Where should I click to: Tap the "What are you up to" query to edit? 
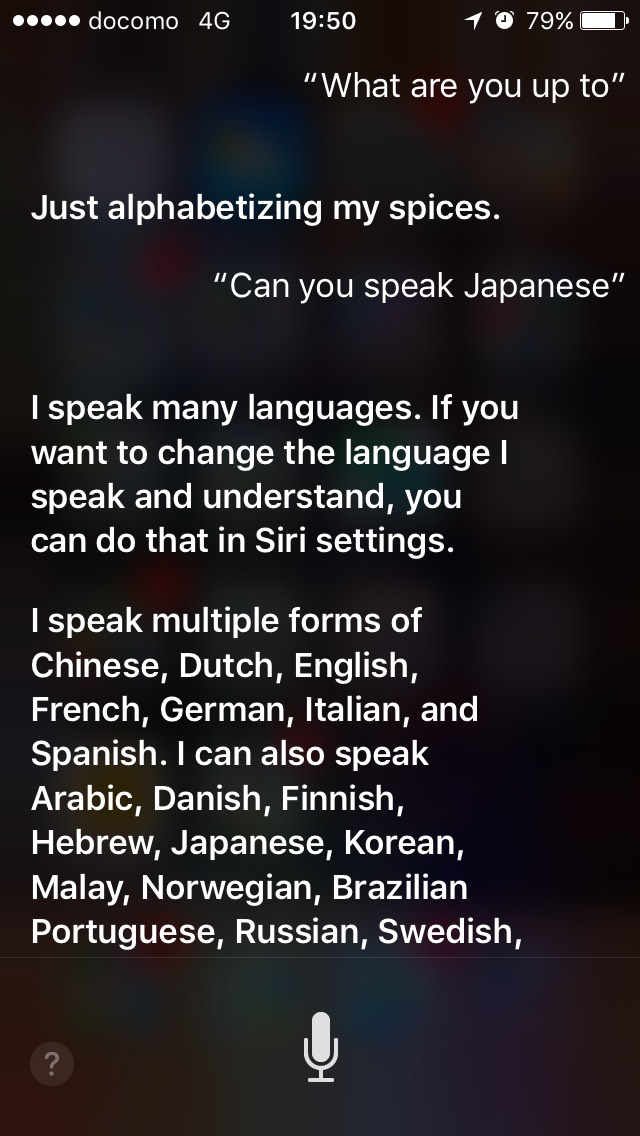click(x=463, y=86)
